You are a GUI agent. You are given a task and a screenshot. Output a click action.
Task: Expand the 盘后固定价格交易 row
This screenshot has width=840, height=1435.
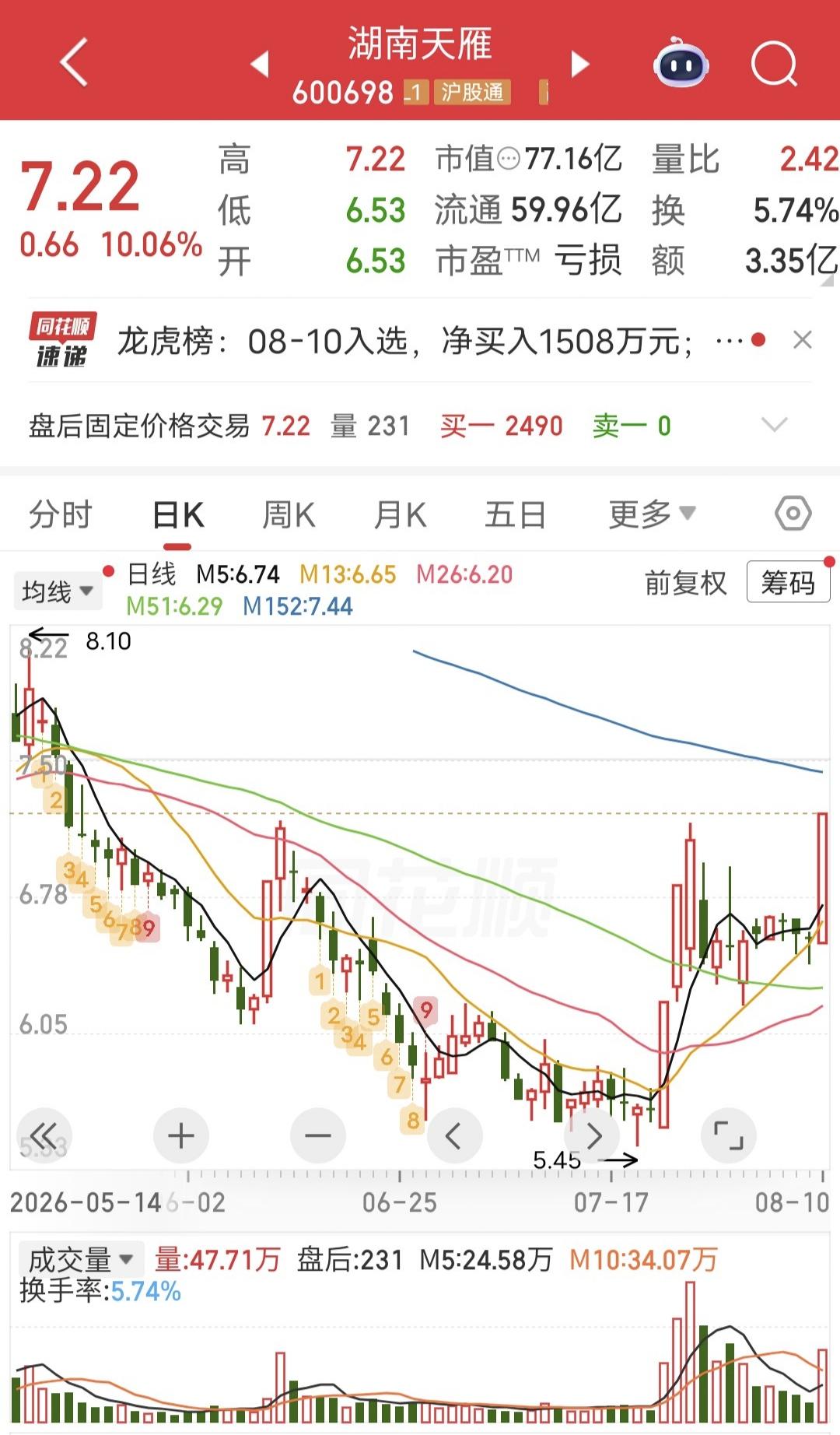click(775, 425)
